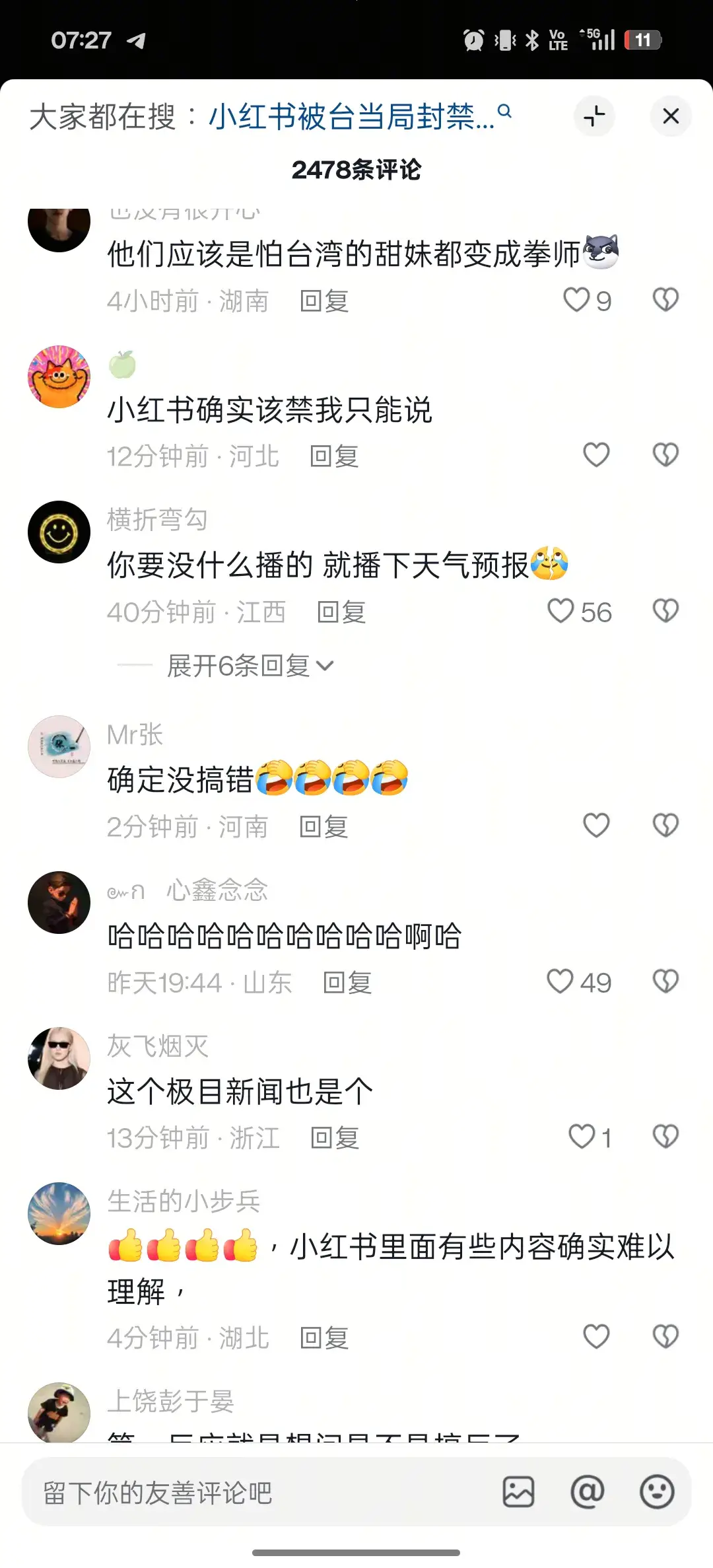View 横折弯勾's profile via smiley avatar

tap(59, 532)
